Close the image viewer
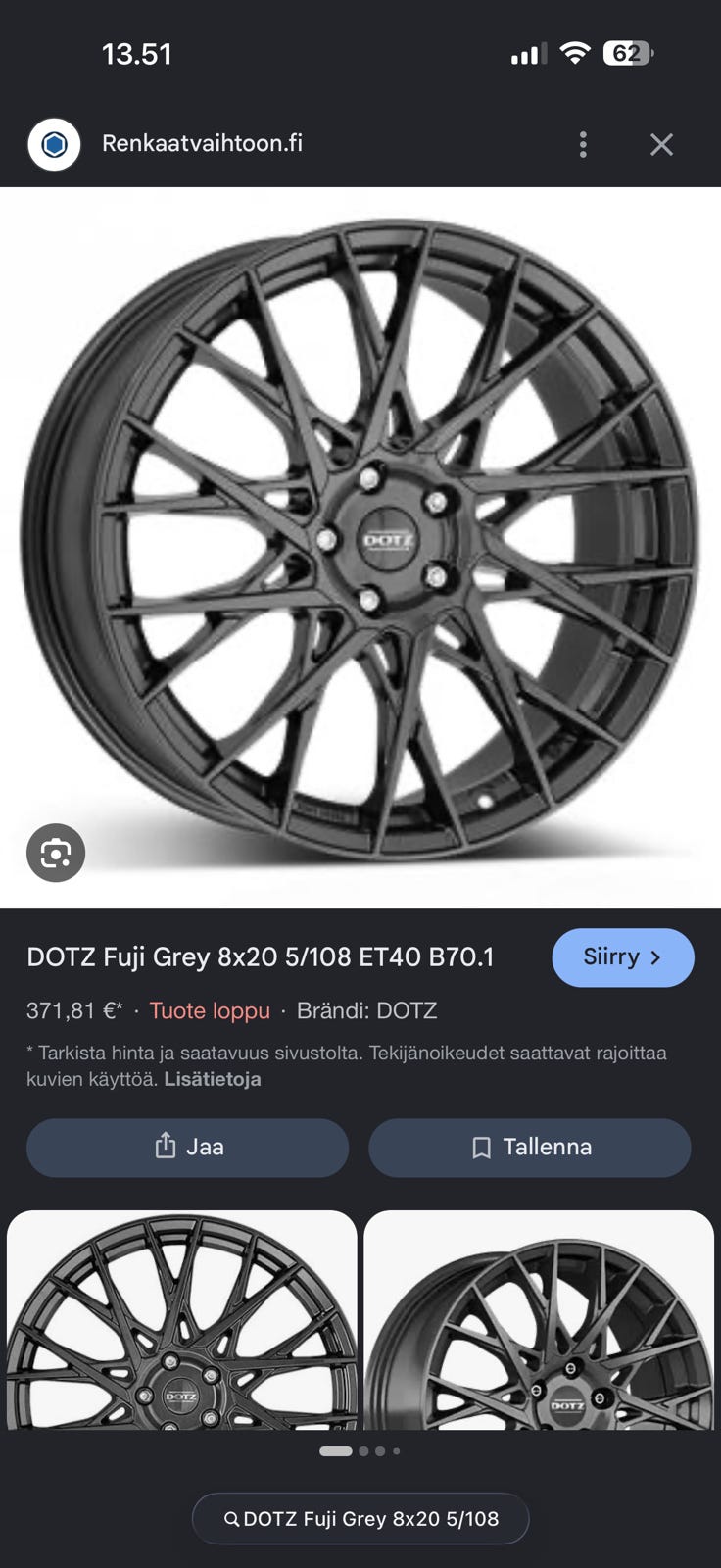 661,145
